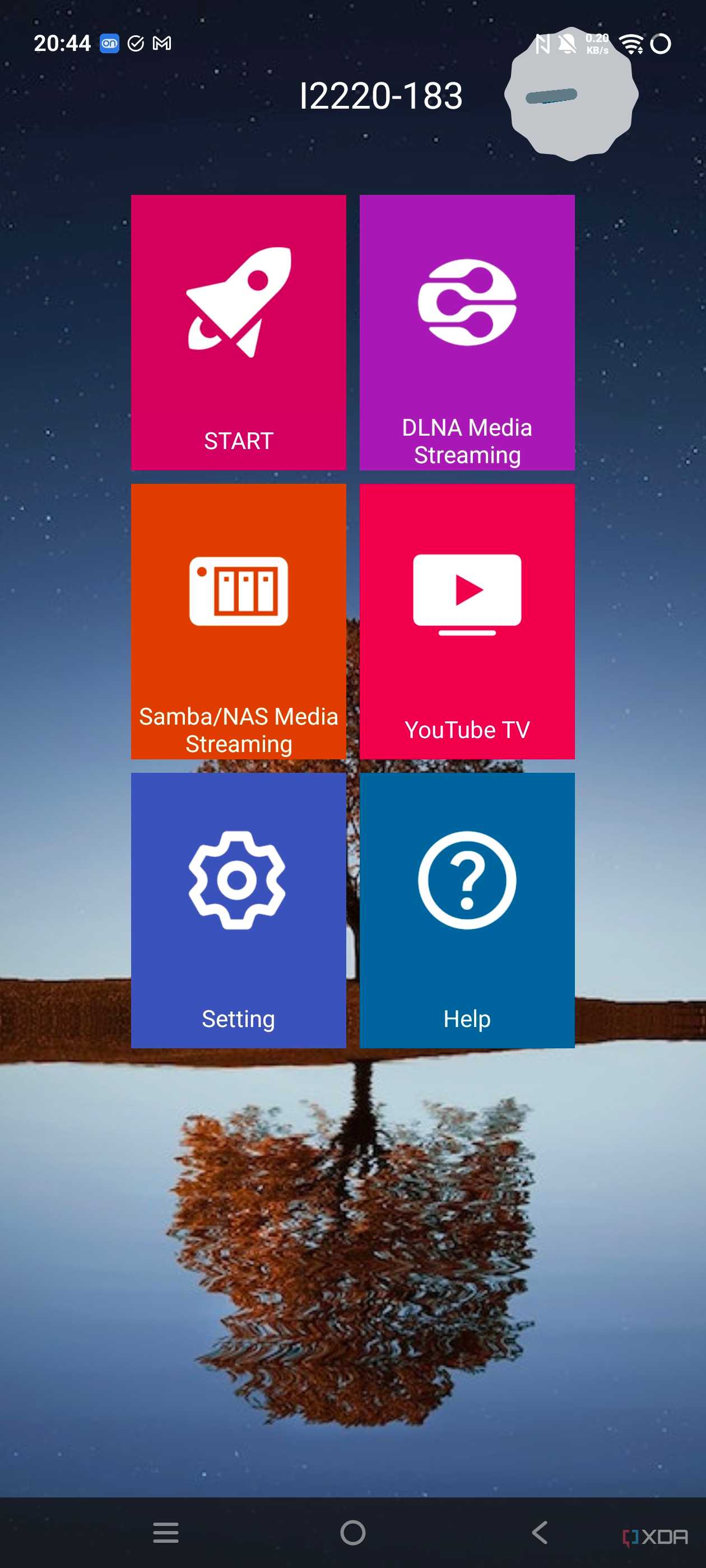Go to the home screen
The image size is (706, 1568).
pyautogui.click(x=352, y=1533)
